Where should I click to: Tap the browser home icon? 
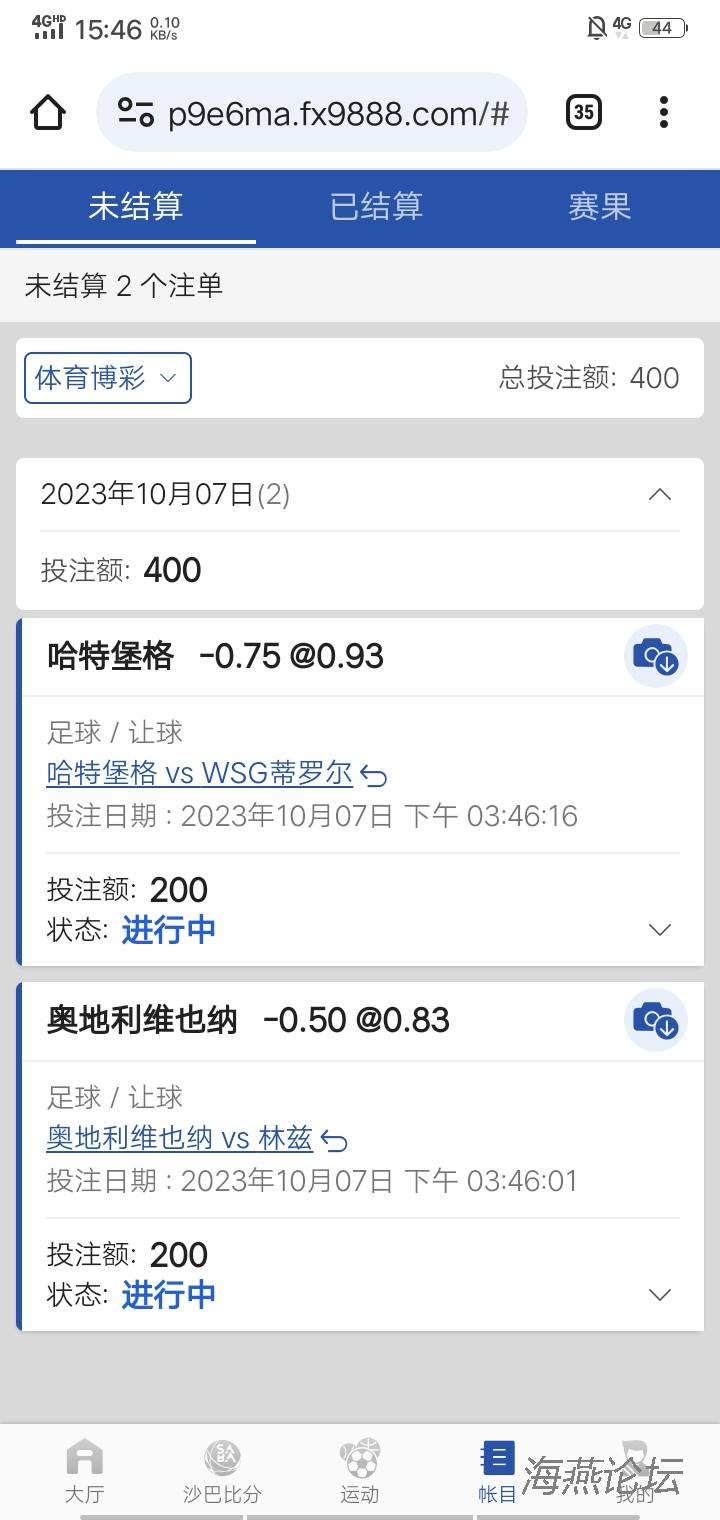48,112
